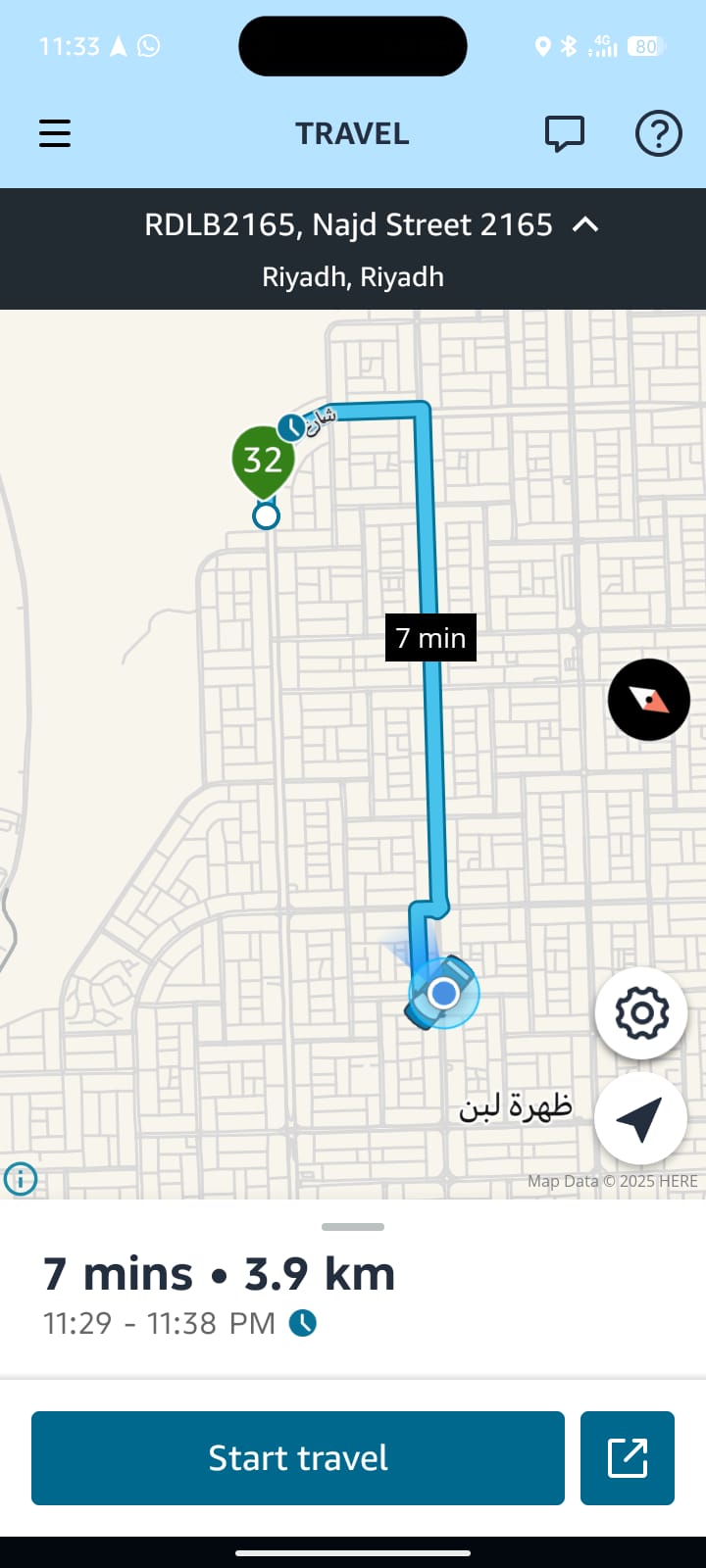
Task: Open the messages chat icon
Action: point(564,133)
